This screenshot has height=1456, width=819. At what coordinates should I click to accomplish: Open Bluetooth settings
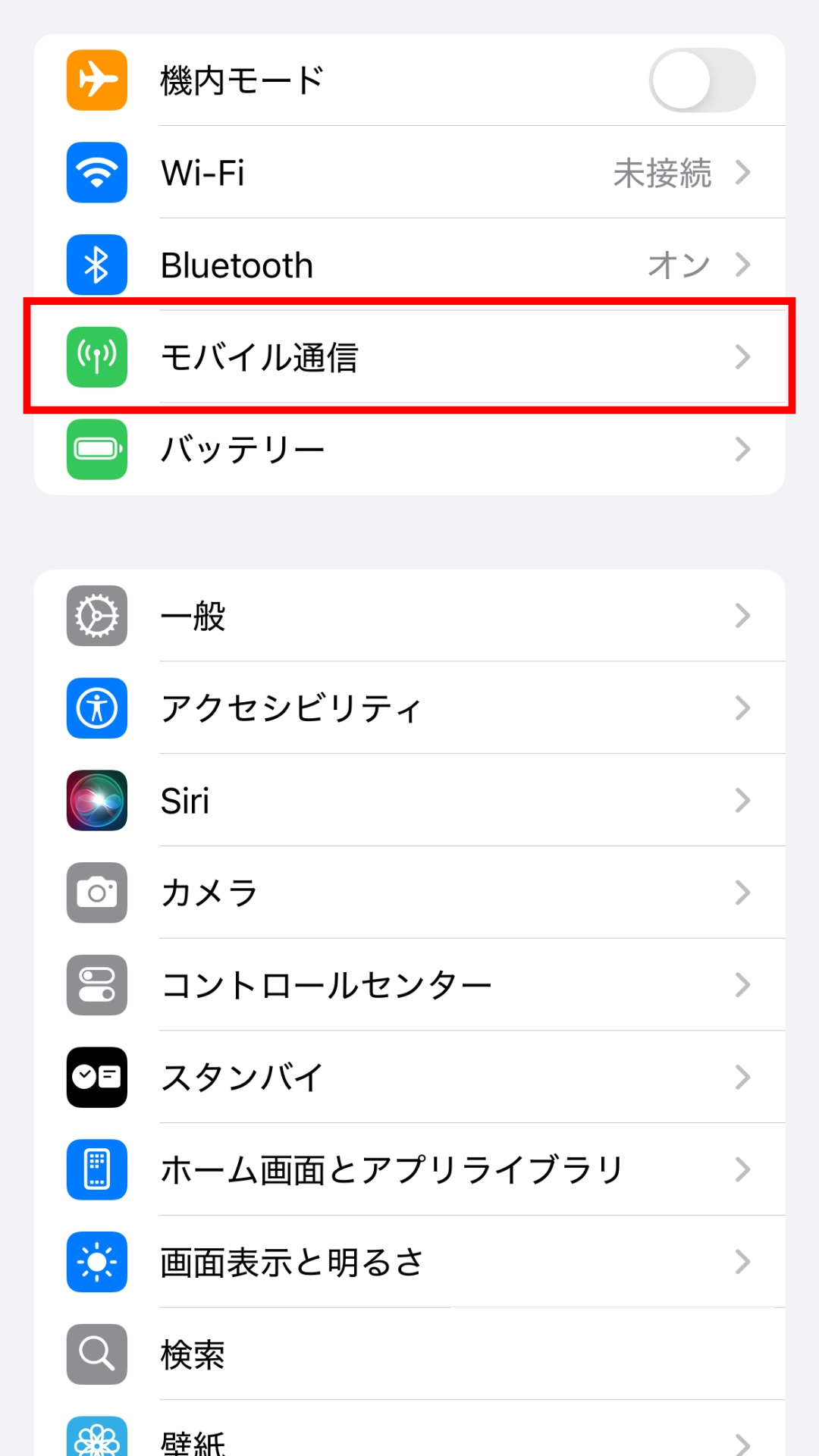coord(409,265)
